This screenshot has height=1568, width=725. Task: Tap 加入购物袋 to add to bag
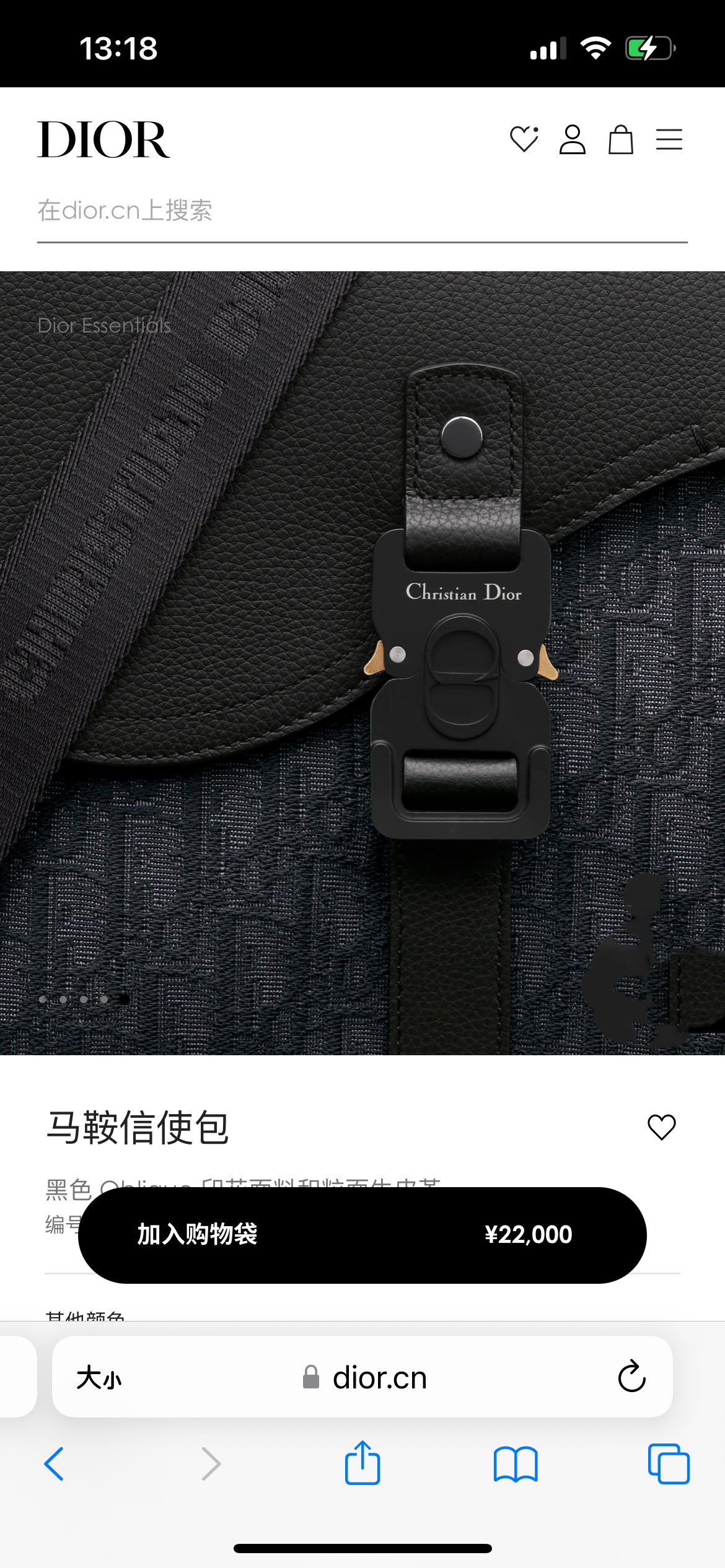362,1235
